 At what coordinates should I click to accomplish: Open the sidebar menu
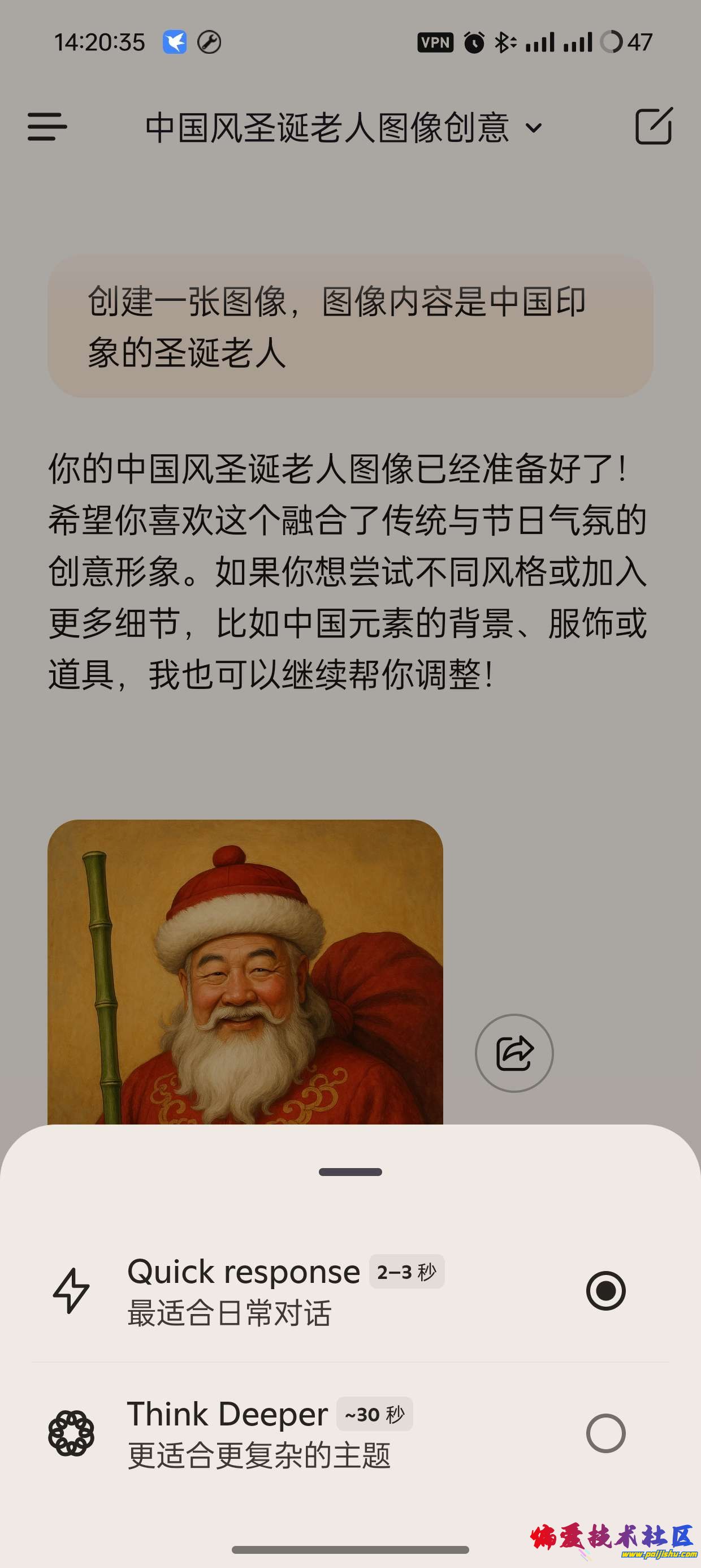click(x=47, y=127)
